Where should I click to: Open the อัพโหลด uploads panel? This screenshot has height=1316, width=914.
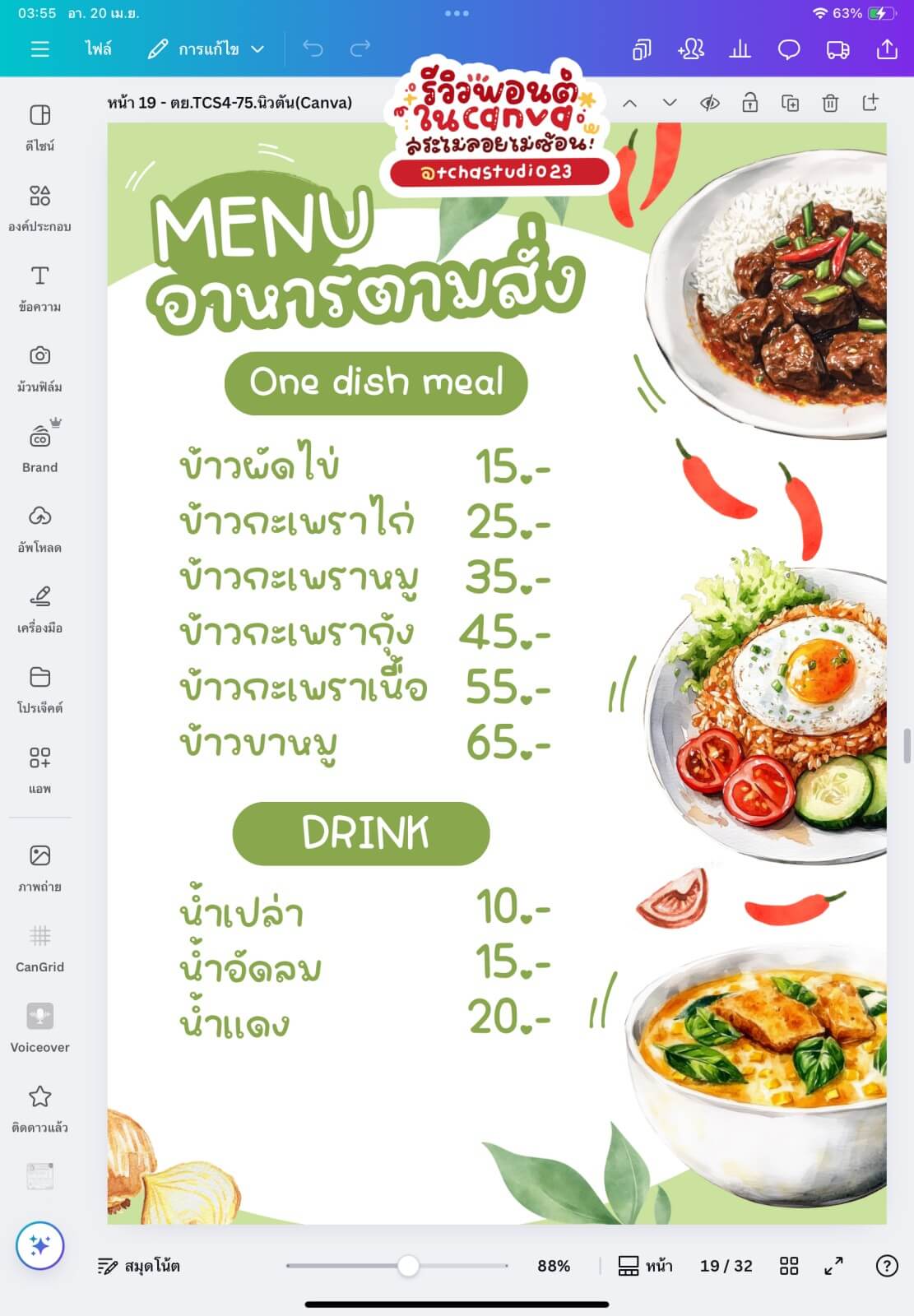tap(39, 528)
